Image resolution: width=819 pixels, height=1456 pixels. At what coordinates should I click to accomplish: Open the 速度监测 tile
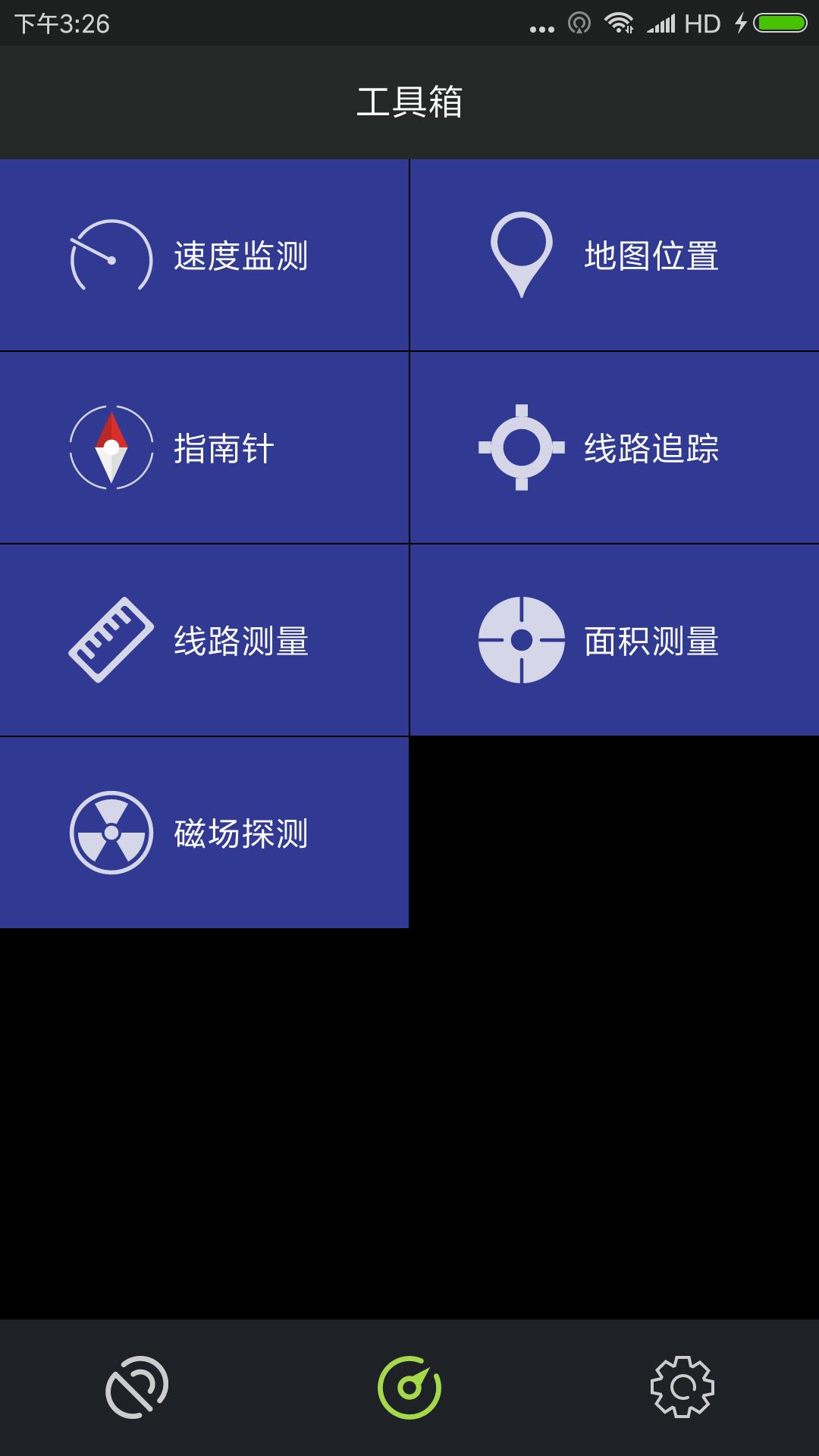point(205,255)
